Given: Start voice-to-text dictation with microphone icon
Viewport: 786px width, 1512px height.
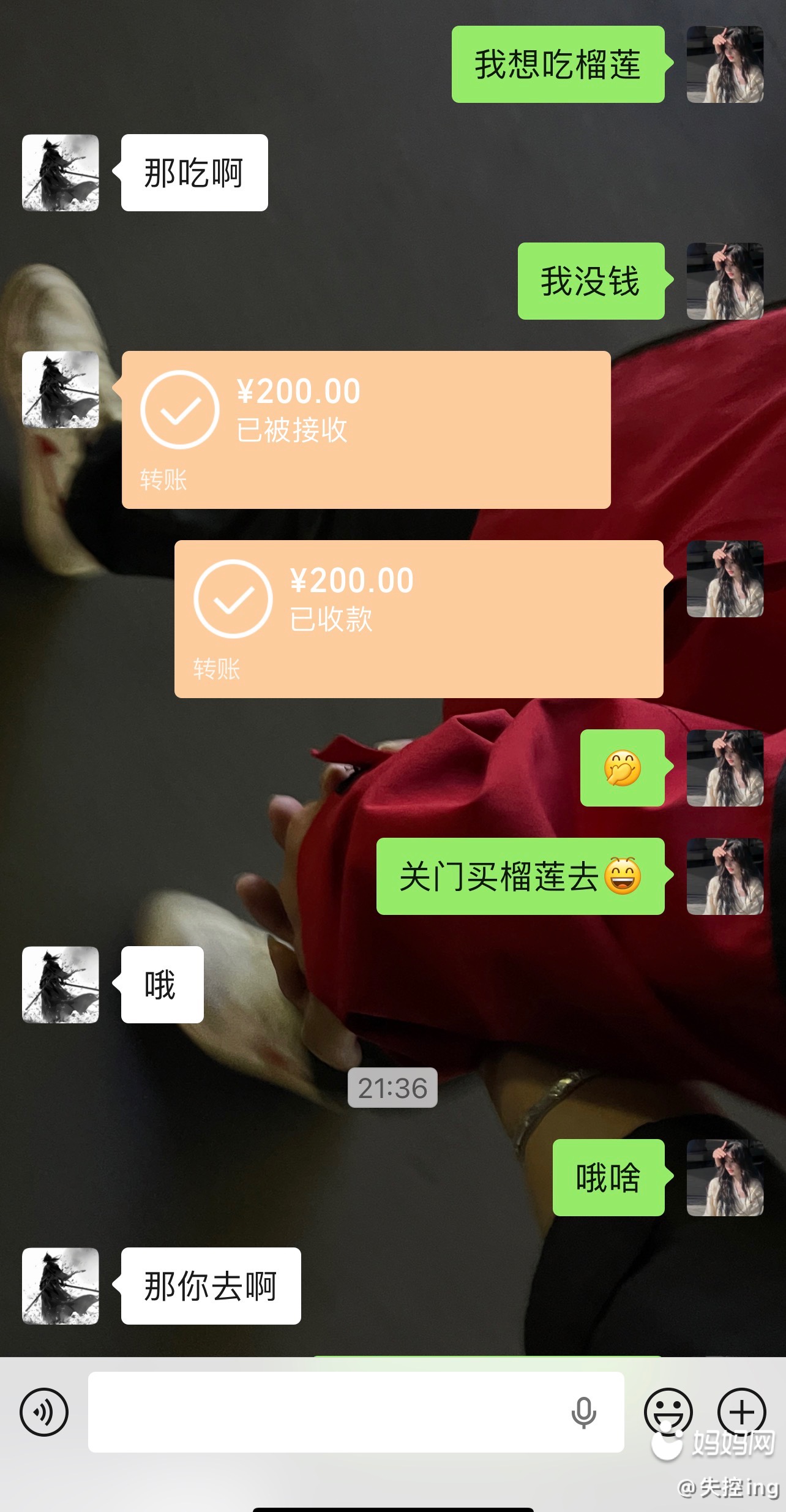Looking at the screenshot, I should [x=583, y=1412].
